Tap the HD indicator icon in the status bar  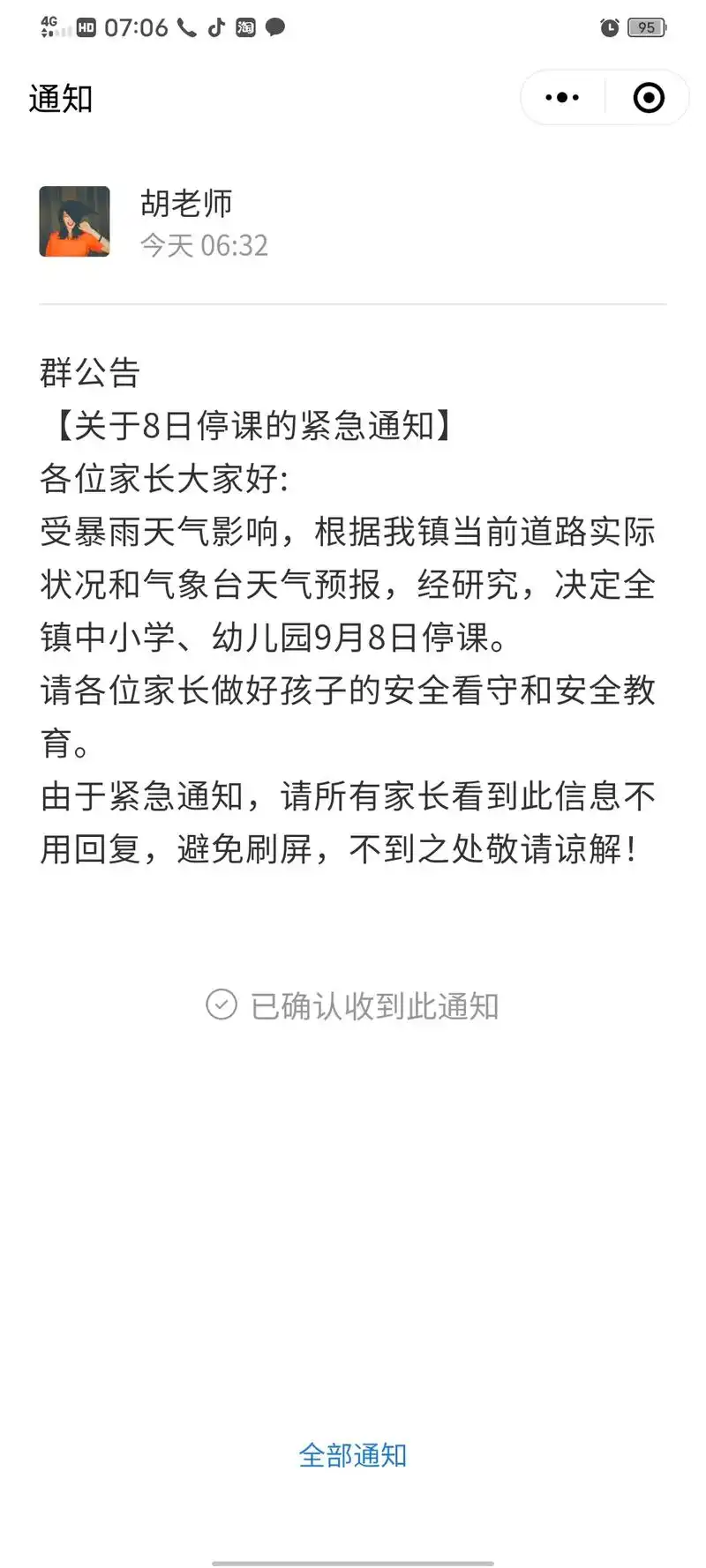[x=85, y=26]
